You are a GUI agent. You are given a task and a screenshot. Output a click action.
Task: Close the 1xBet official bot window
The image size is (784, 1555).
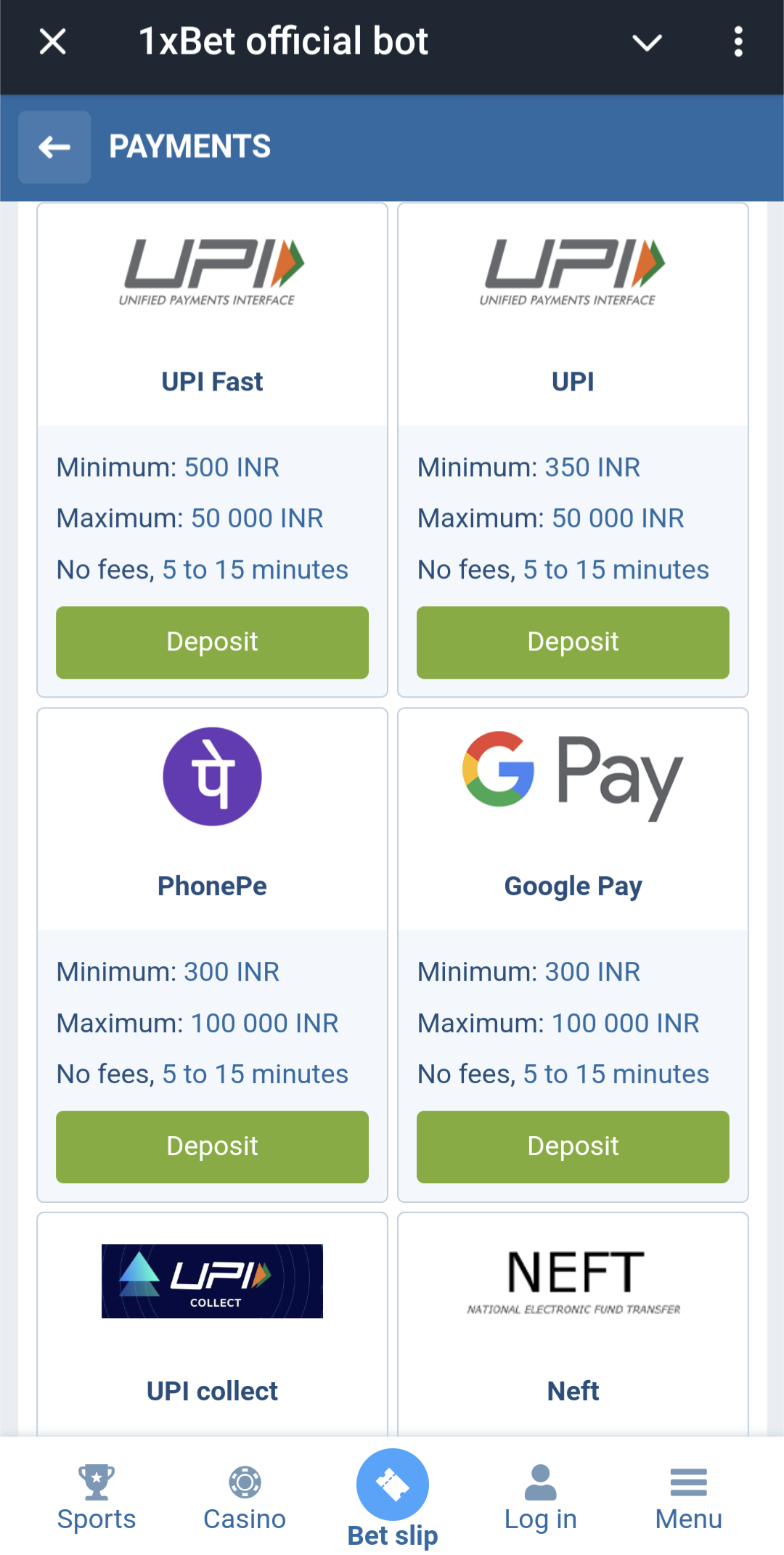click(x=53, y=41)
